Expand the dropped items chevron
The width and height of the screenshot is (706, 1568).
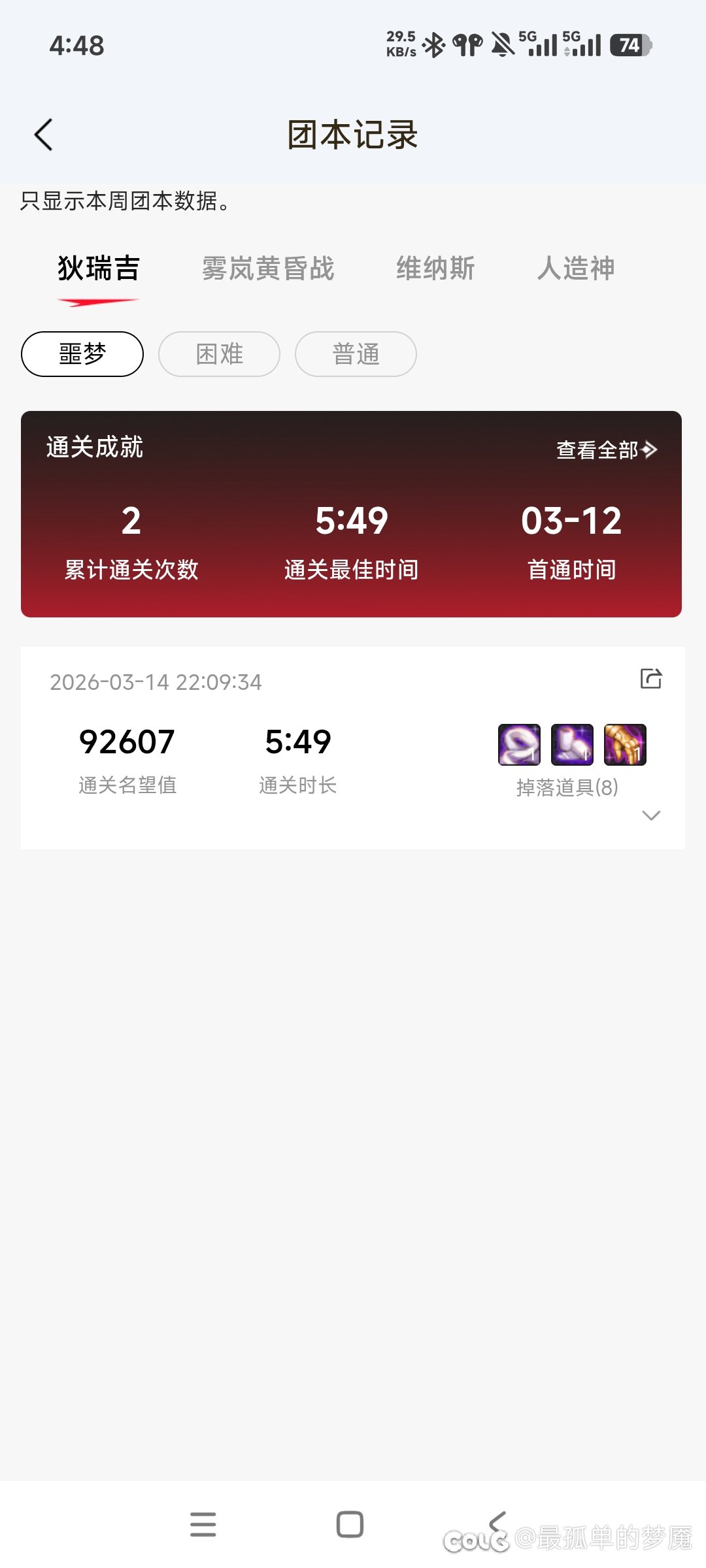tap(651, 815)
